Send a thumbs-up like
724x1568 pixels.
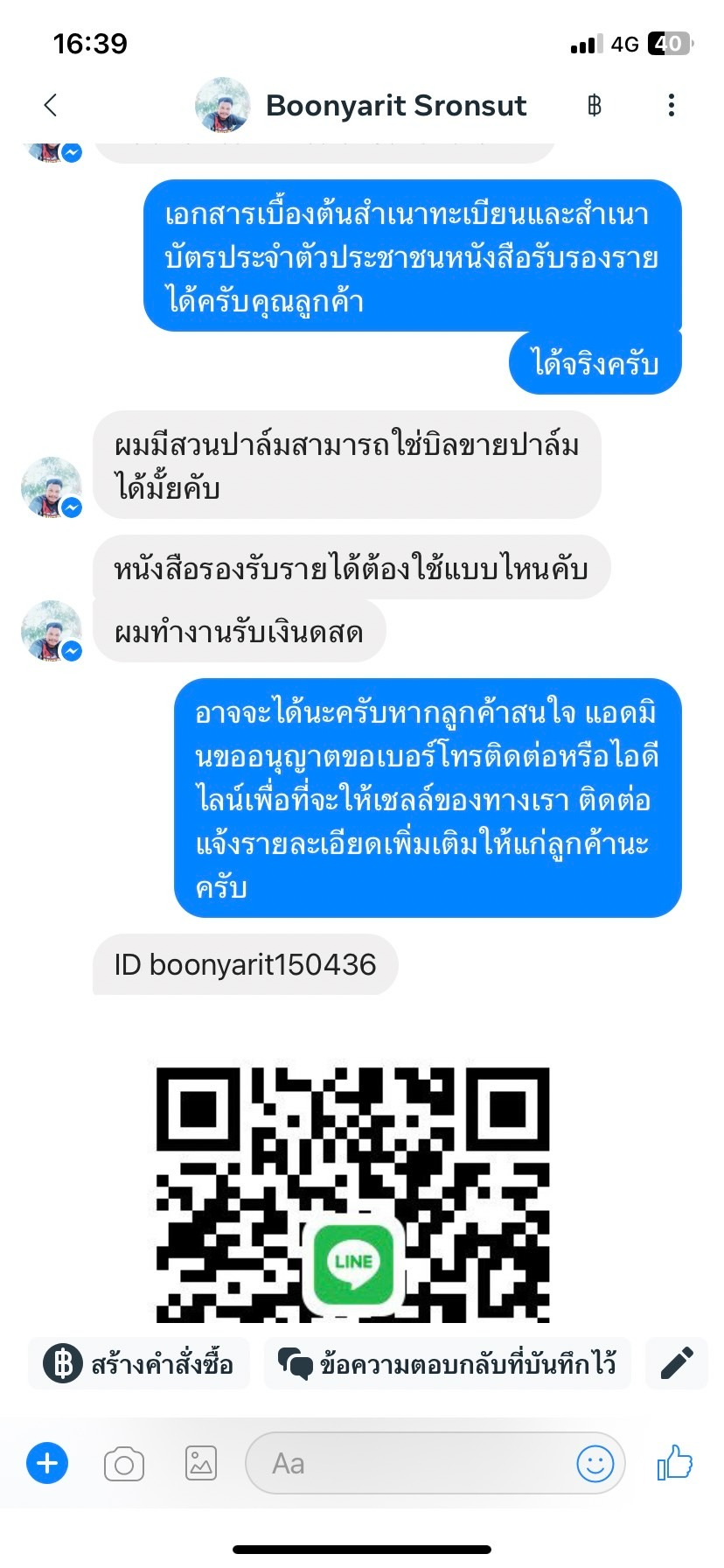pos(674,1463)
